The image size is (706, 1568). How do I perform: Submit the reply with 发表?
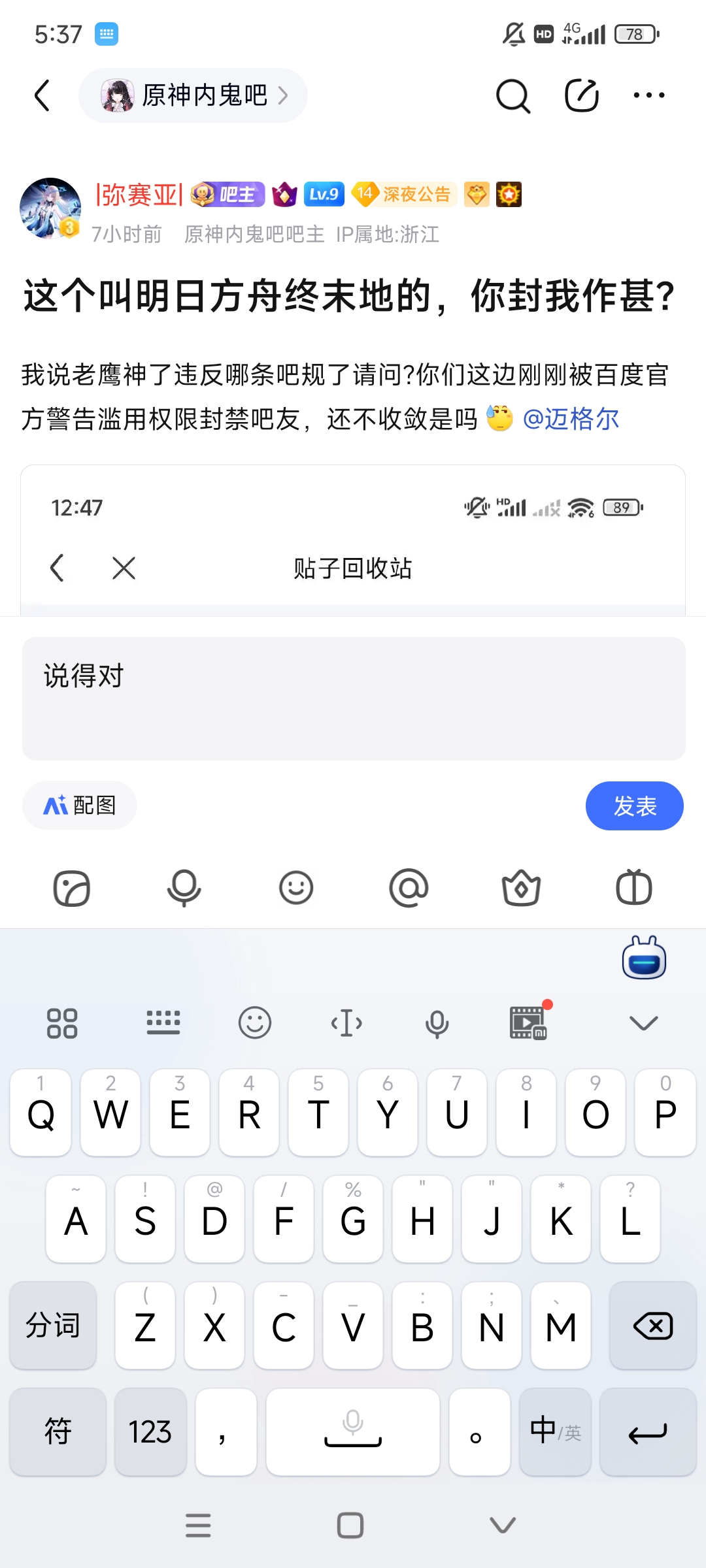(x=634, y=806)
